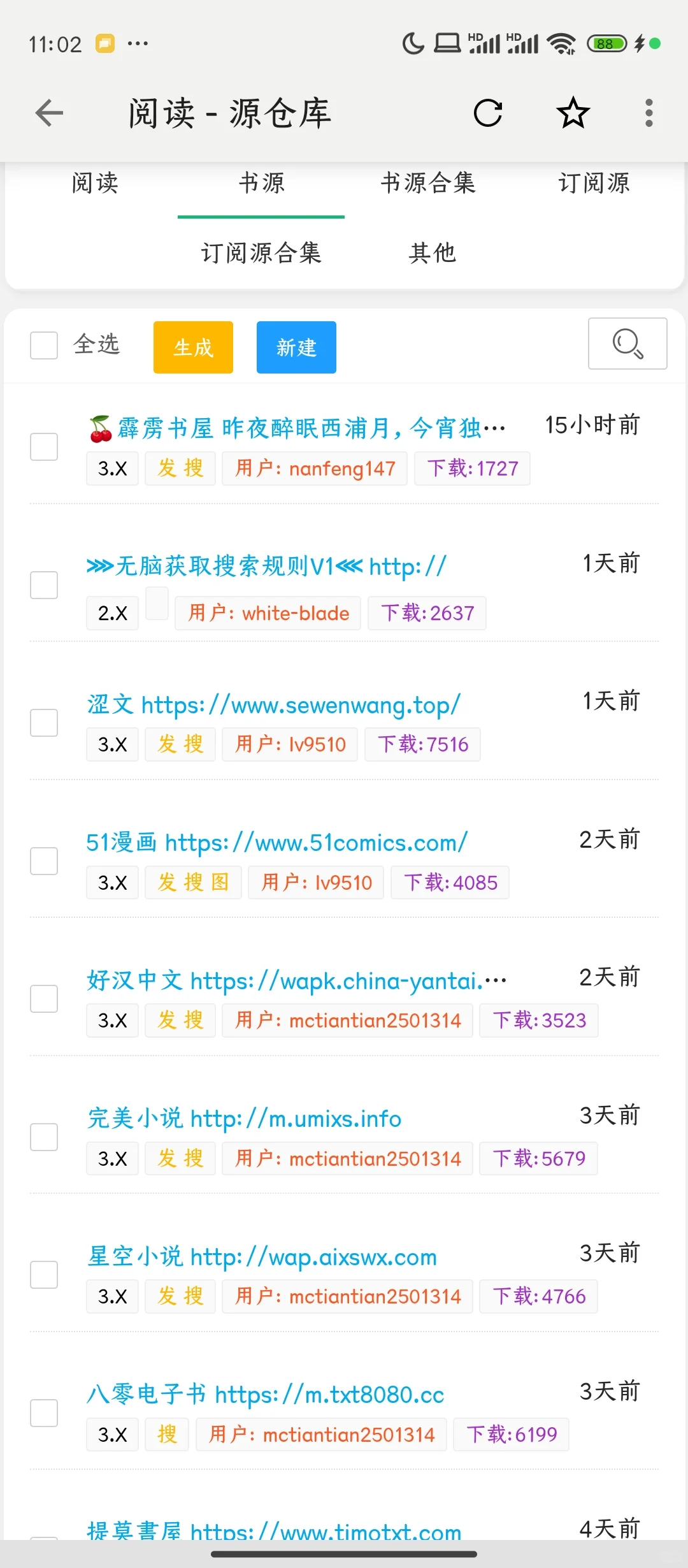Select the checkbox for 无脑获取搜索规则V1
Viewport: 688px width, 1568px height.
(44, 585)
